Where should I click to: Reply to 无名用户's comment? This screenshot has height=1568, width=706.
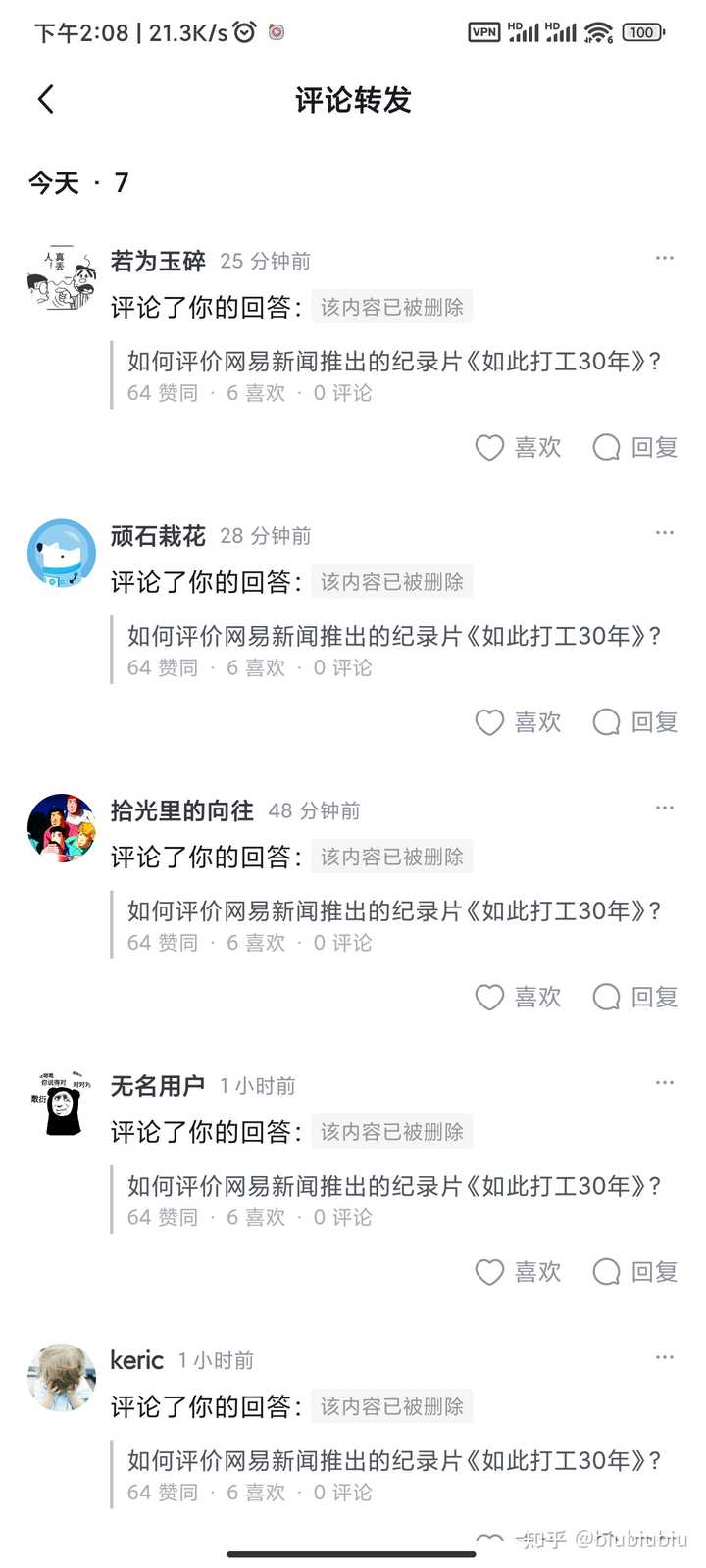[x=635, y=1272]
